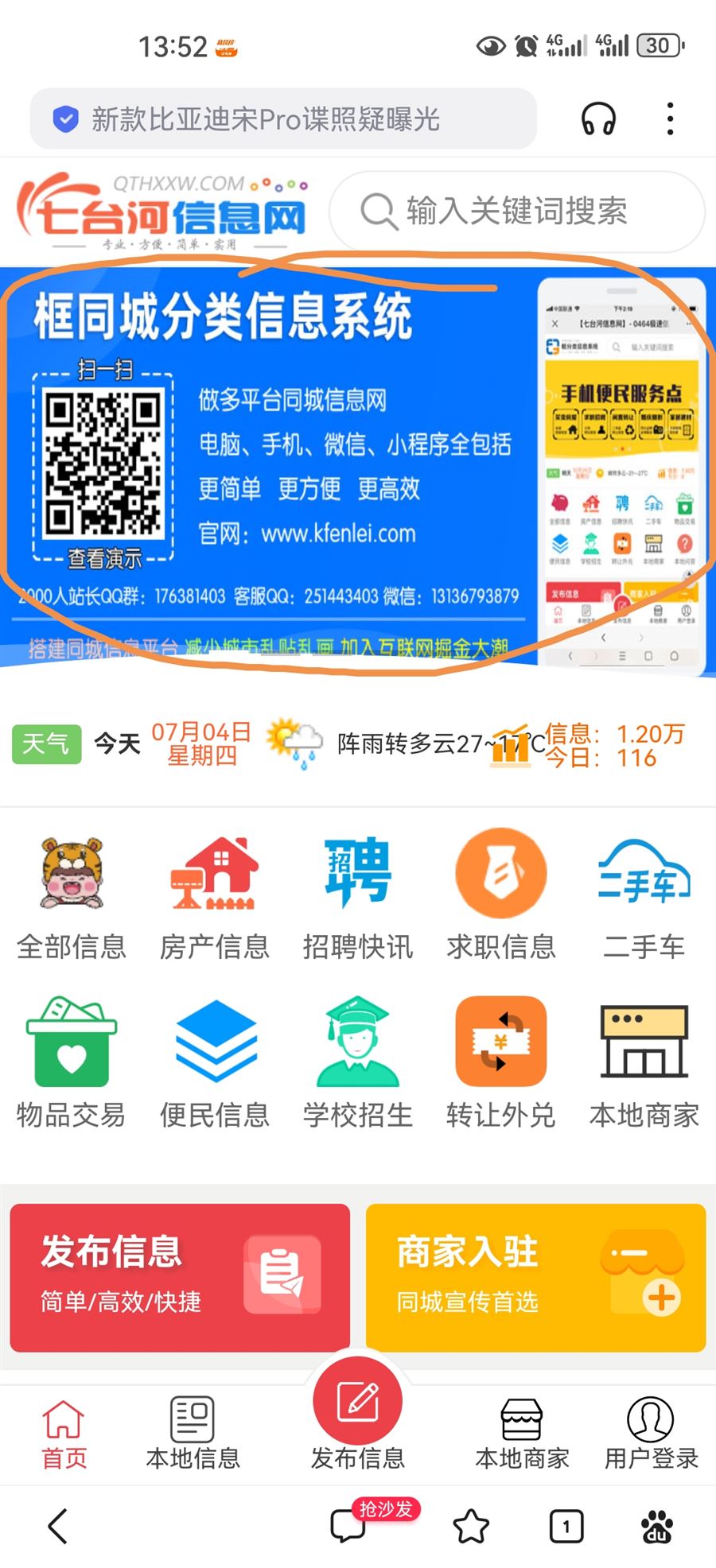The width and height of the screenshot is (716, 1568).
Task: Open 转让外兑 category
Action: pyautogui.click(x=501, y=1063)
